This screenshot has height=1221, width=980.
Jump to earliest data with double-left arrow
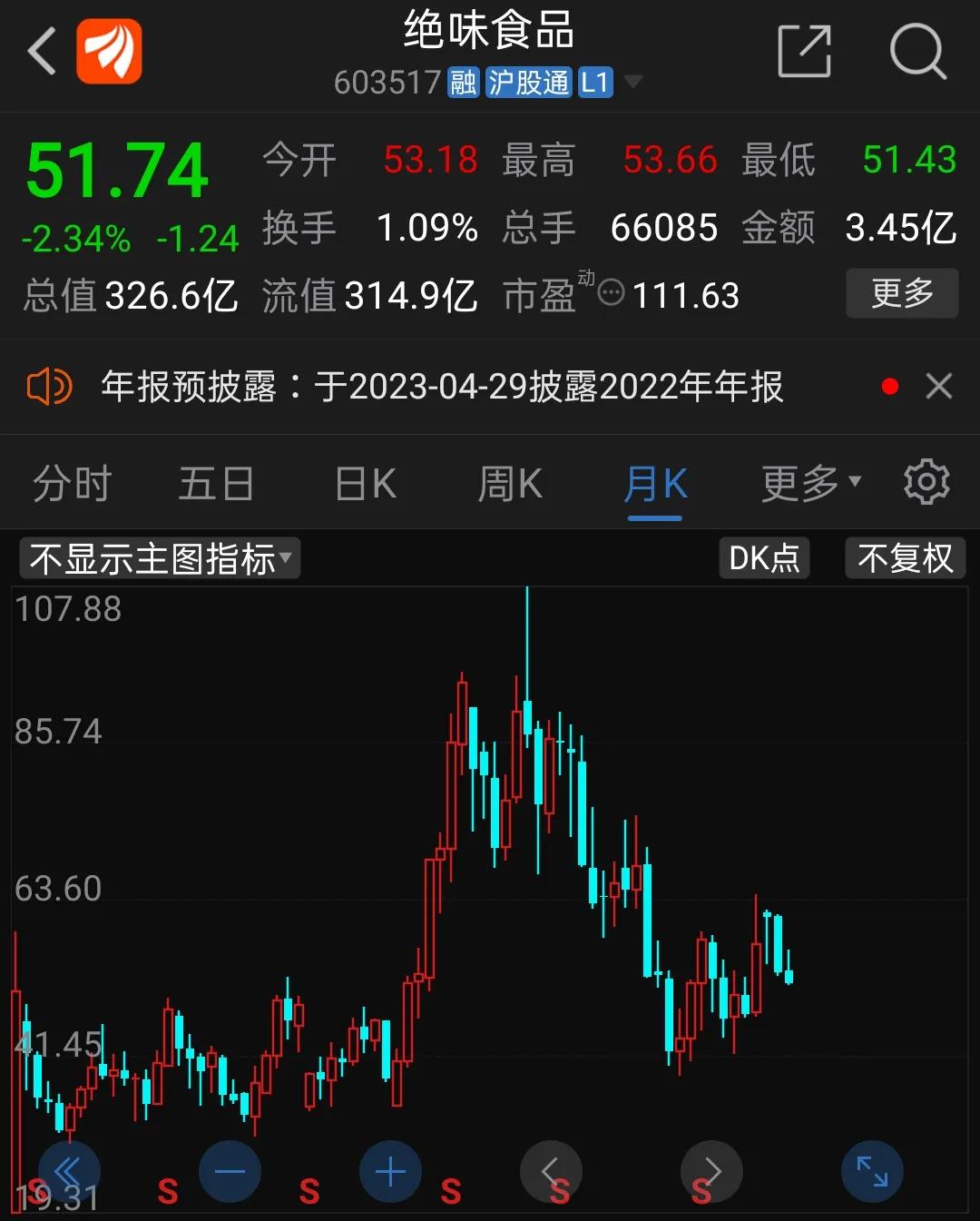[x=70, y=1171]
